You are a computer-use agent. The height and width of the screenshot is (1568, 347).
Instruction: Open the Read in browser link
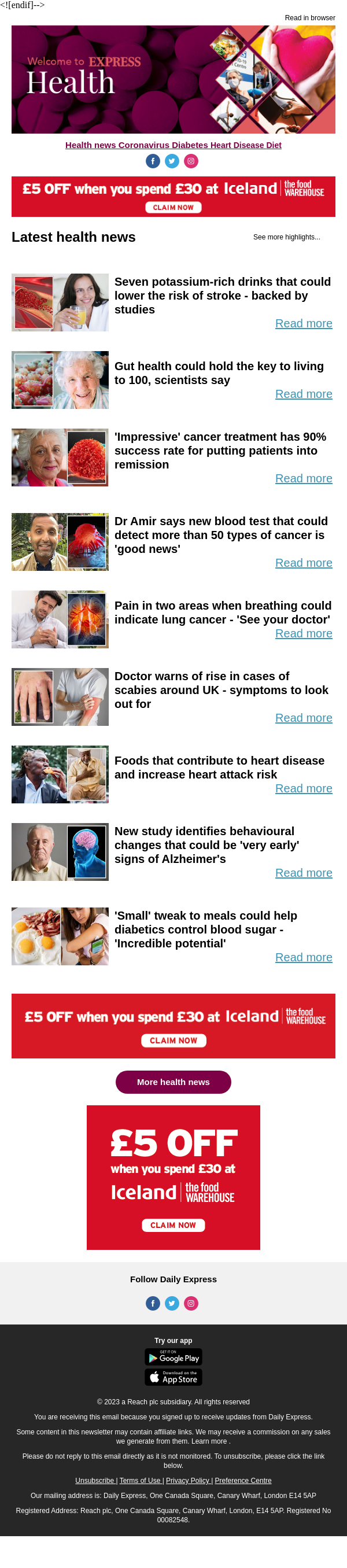point(309,18)
